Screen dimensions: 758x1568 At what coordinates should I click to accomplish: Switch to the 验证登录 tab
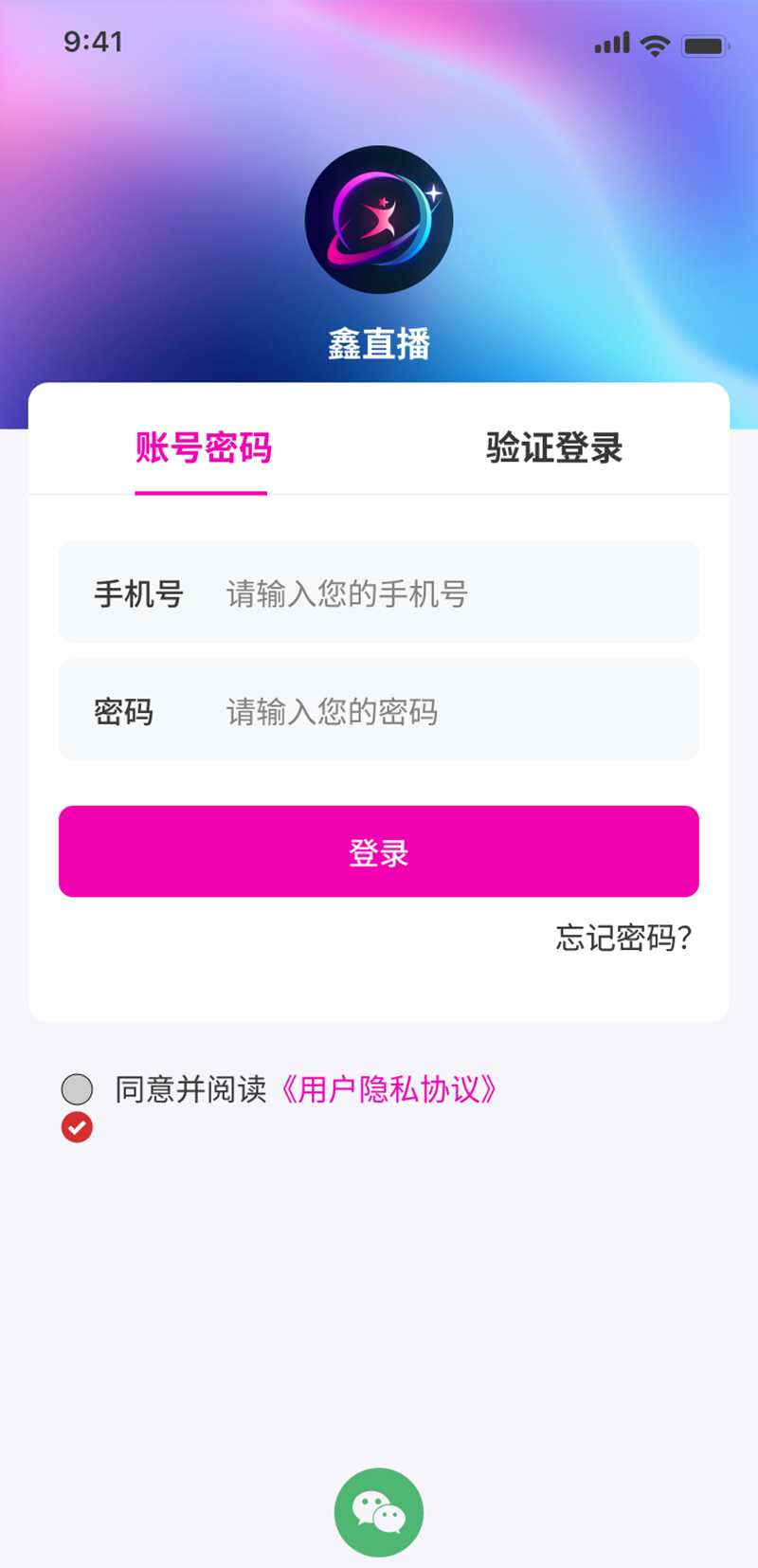click(554, 447)
